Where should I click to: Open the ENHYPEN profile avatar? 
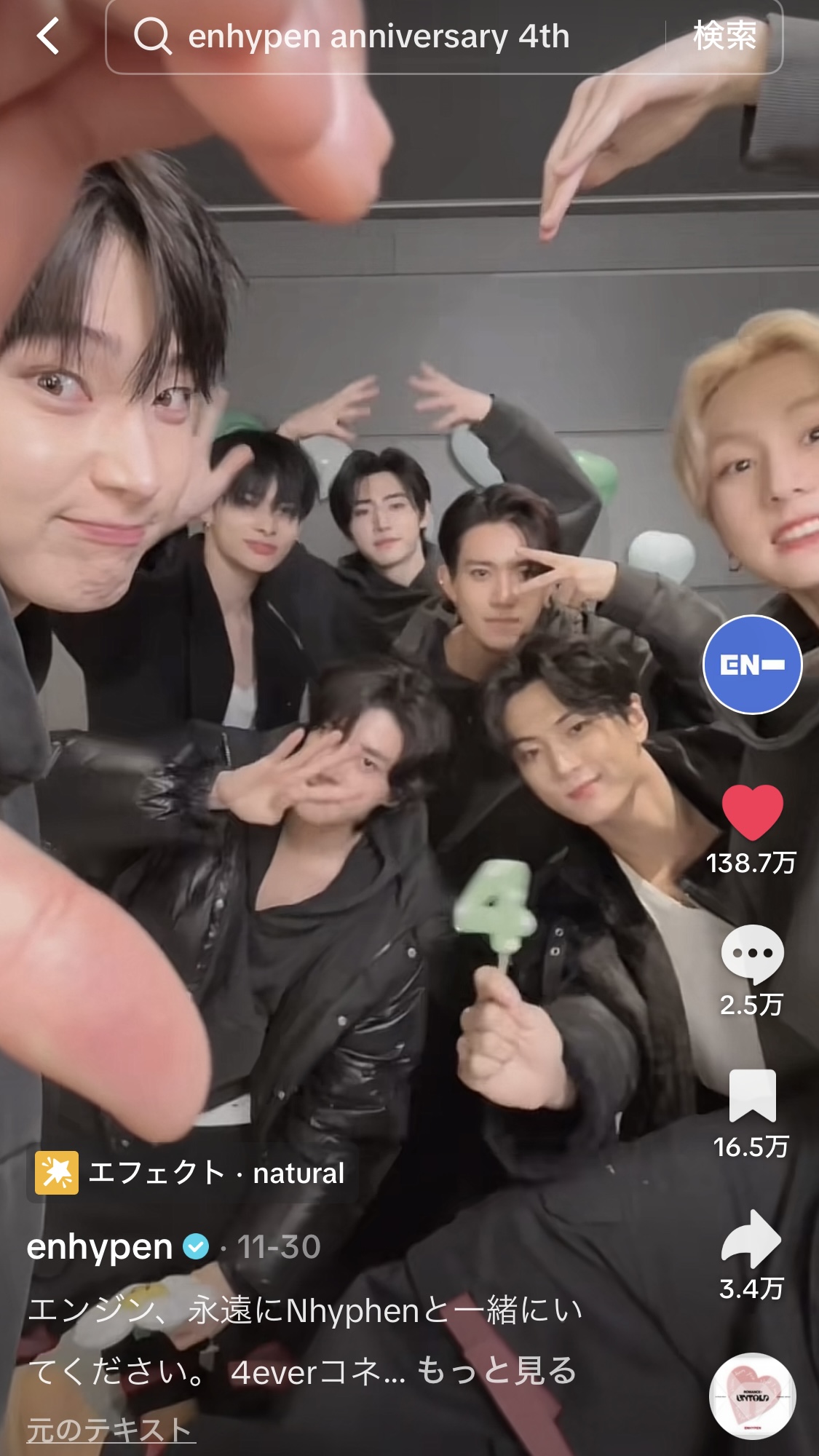tap(752, 665)
